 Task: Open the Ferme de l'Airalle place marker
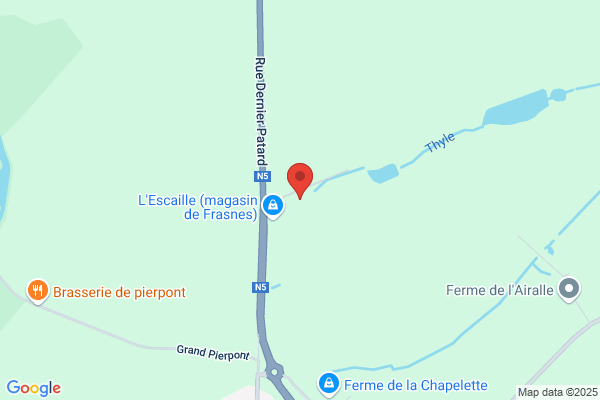point(570,291)
